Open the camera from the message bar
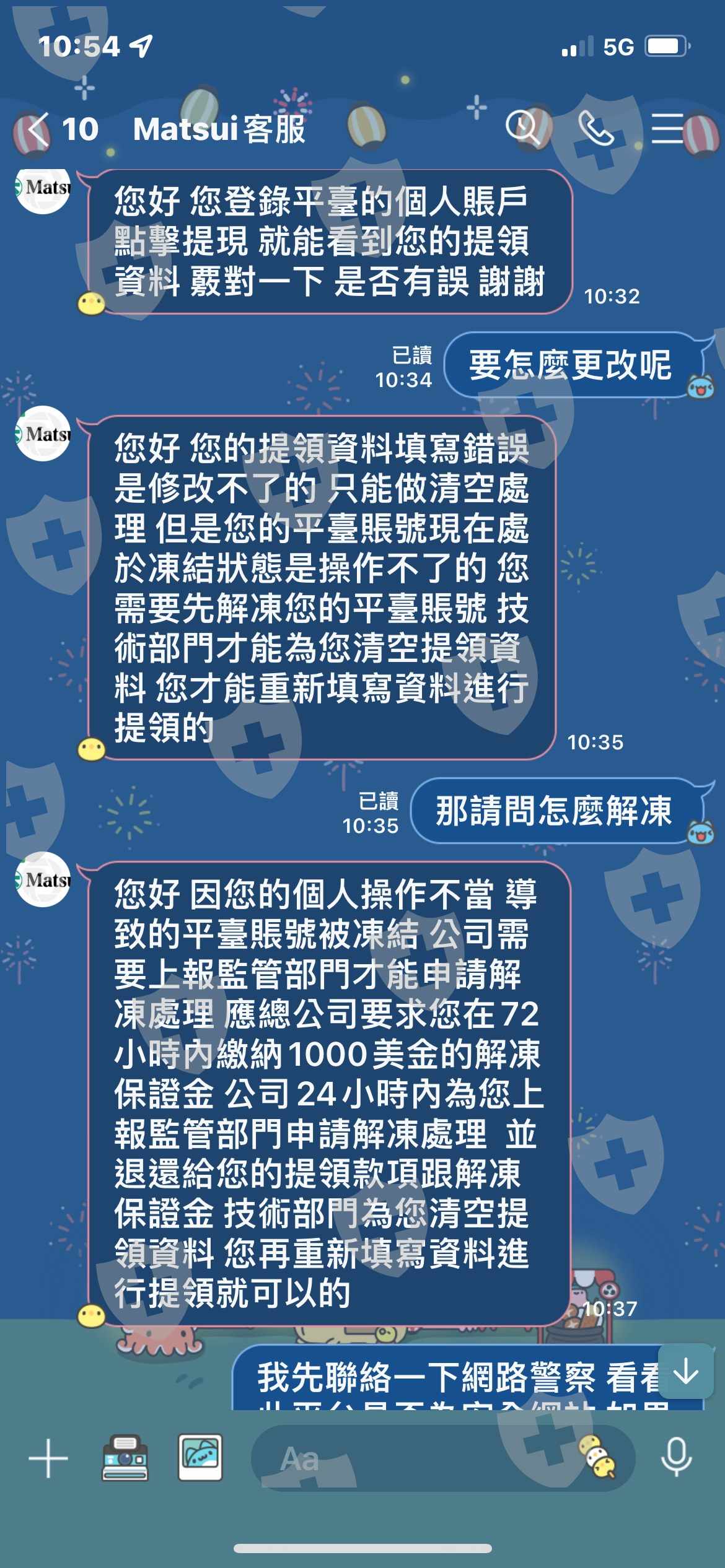The image size is (725, 1568). coord(125,1458)
